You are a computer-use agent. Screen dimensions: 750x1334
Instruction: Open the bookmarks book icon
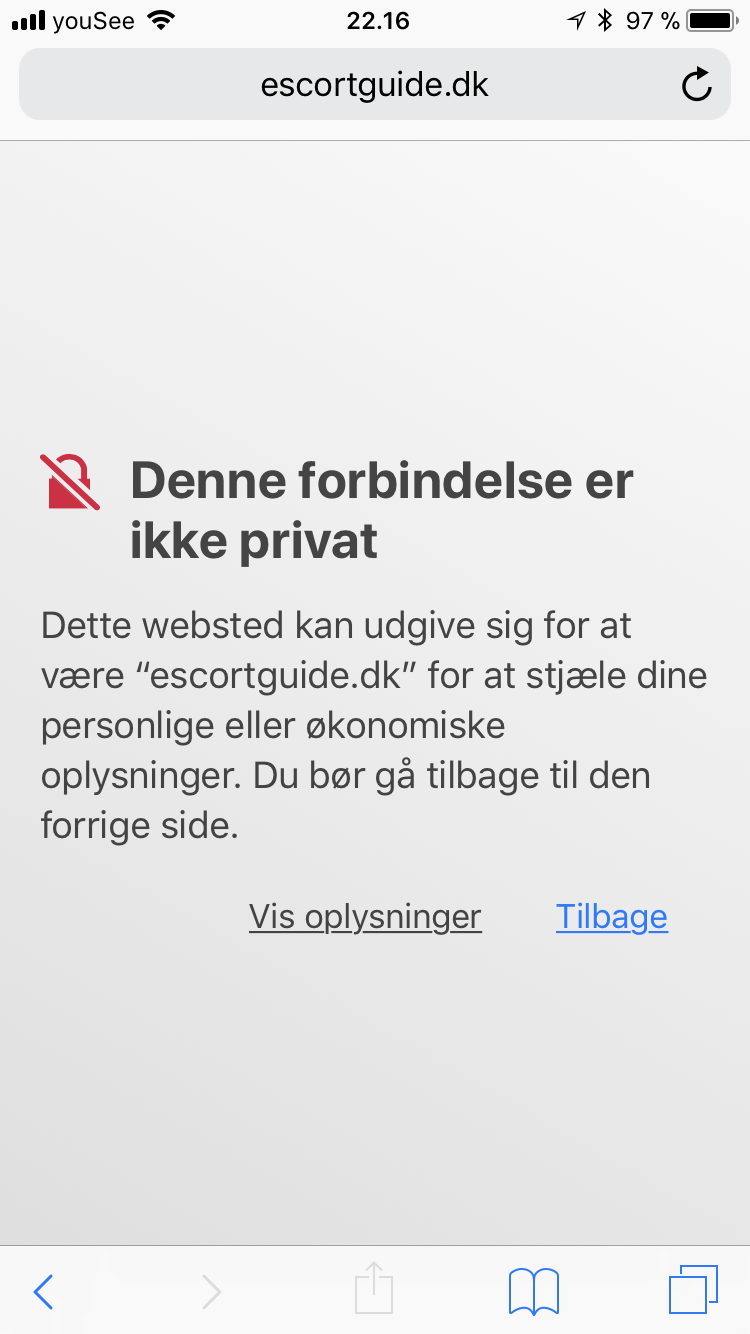click(x=533, y=1291)
